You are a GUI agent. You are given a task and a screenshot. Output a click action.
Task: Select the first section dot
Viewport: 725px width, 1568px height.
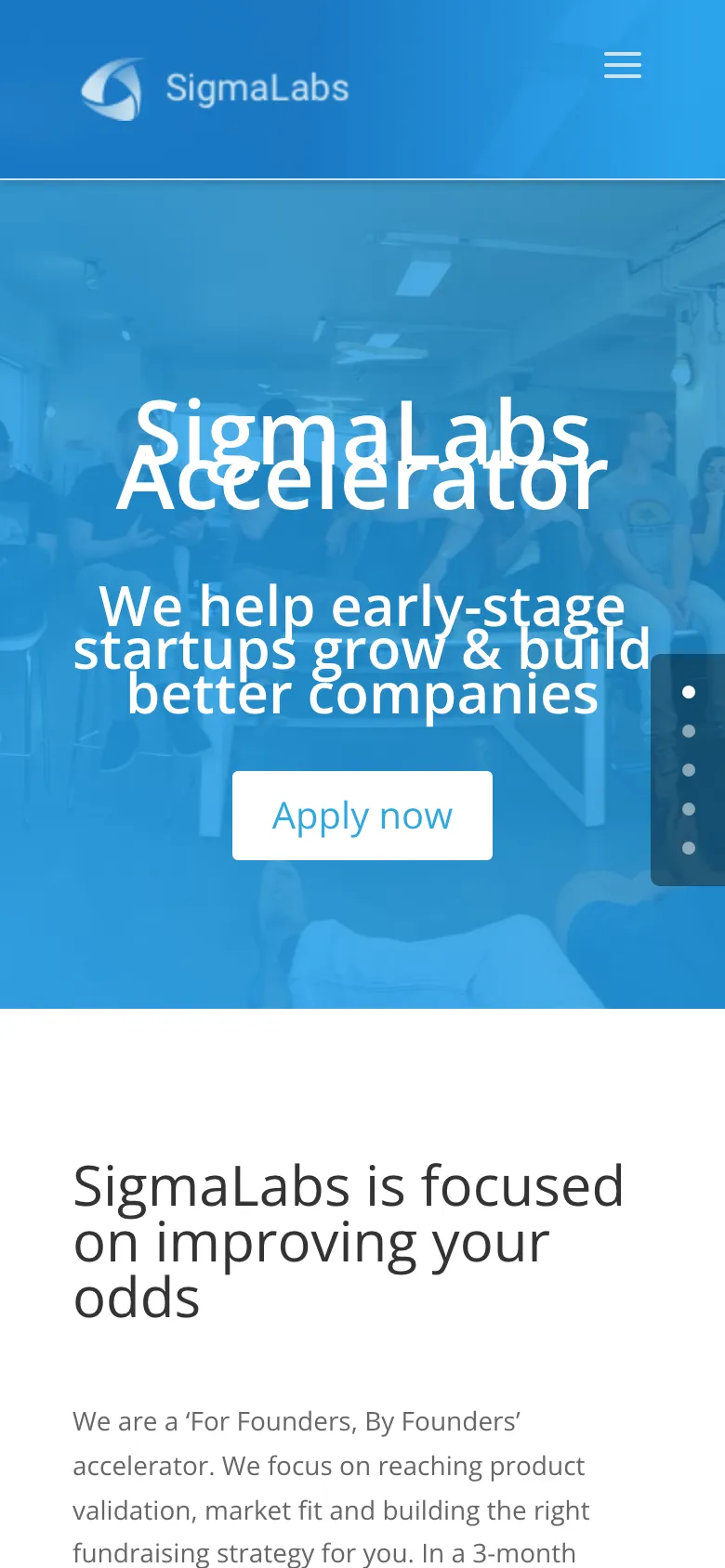pos(689,692)
